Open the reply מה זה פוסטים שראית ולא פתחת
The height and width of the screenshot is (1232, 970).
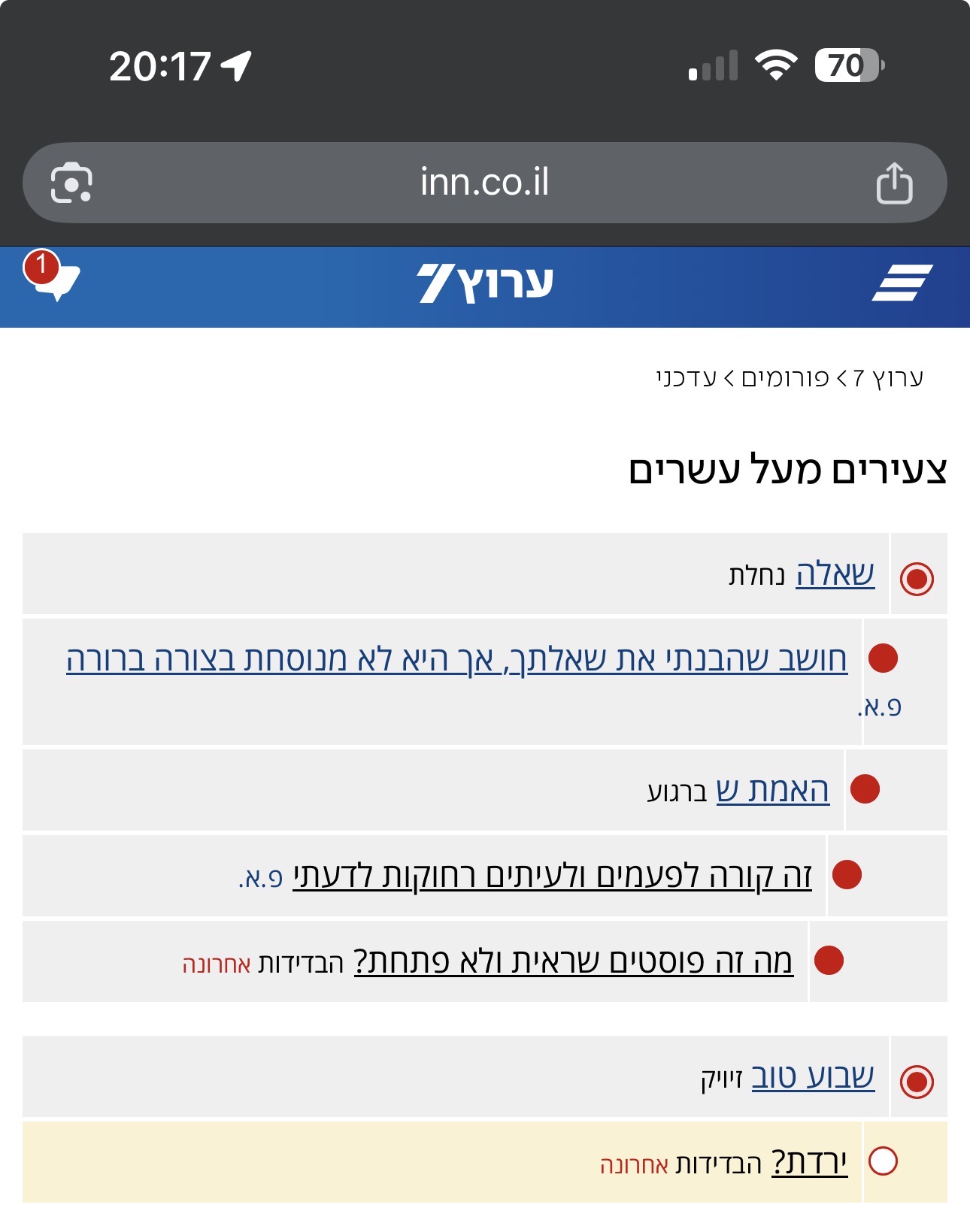click(x=573, y=961)
